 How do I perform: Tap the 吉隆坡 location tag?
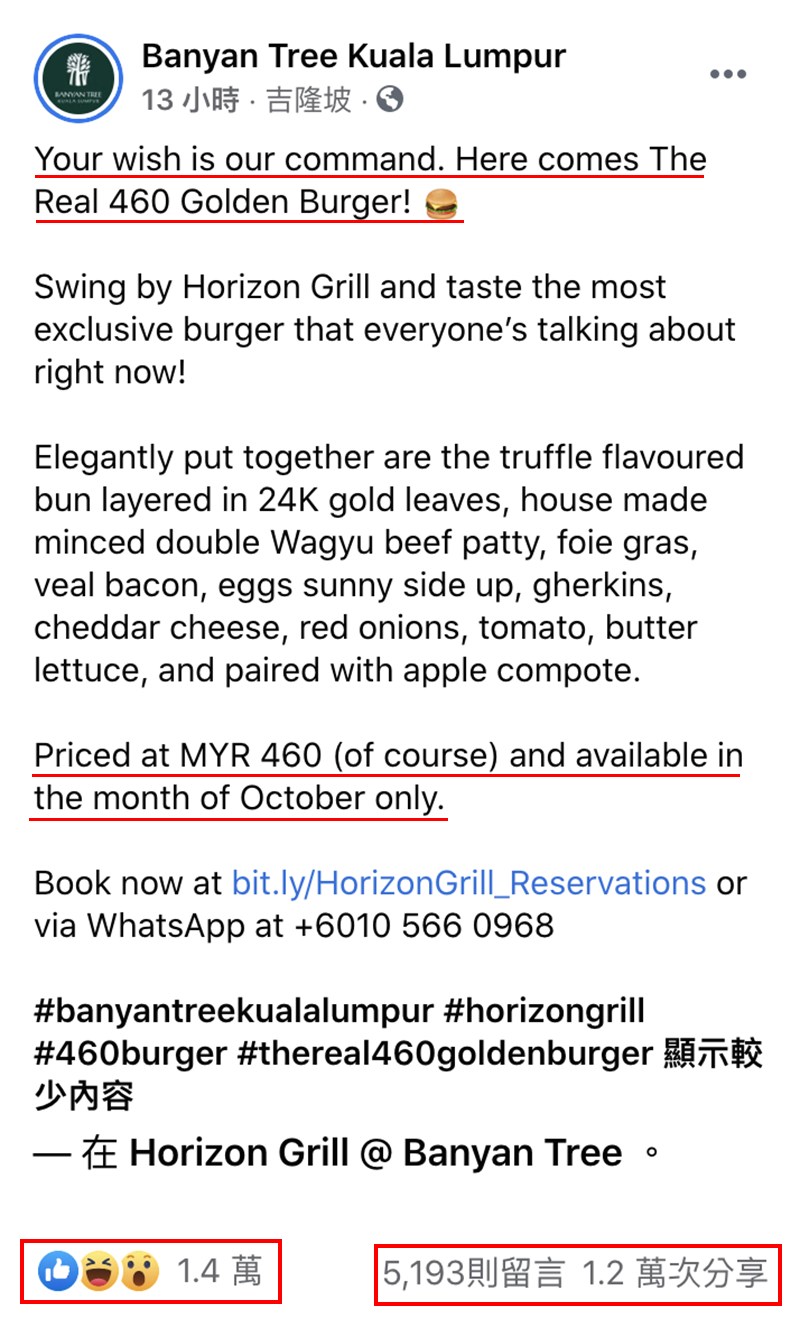click(x=309, y=100)
